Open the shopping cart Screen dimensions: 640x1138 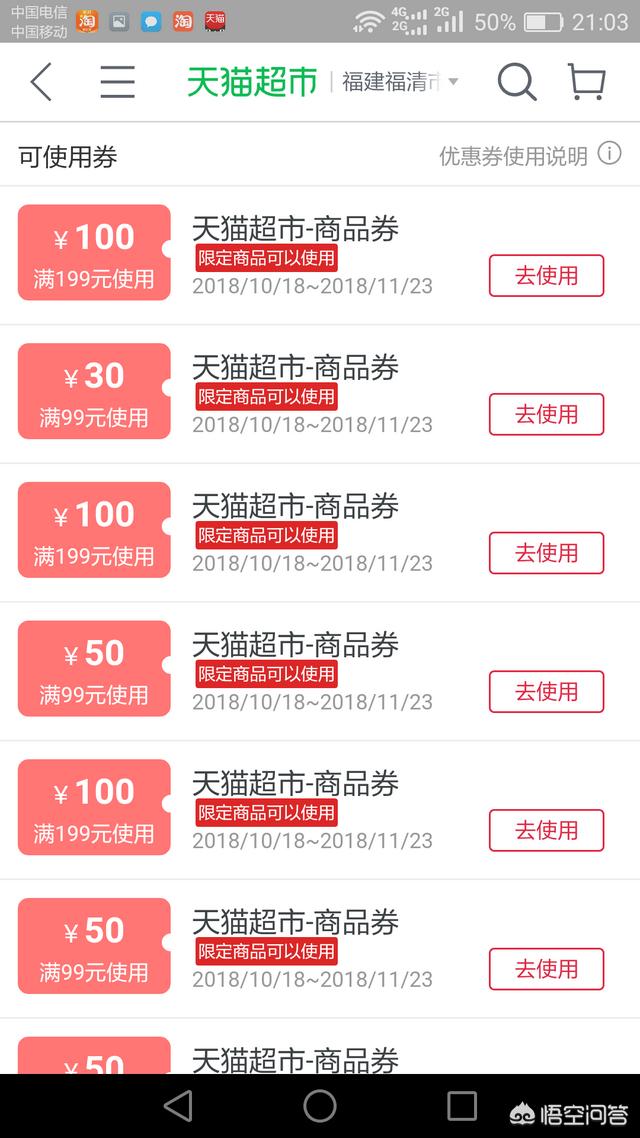click(x=586, y=81)
